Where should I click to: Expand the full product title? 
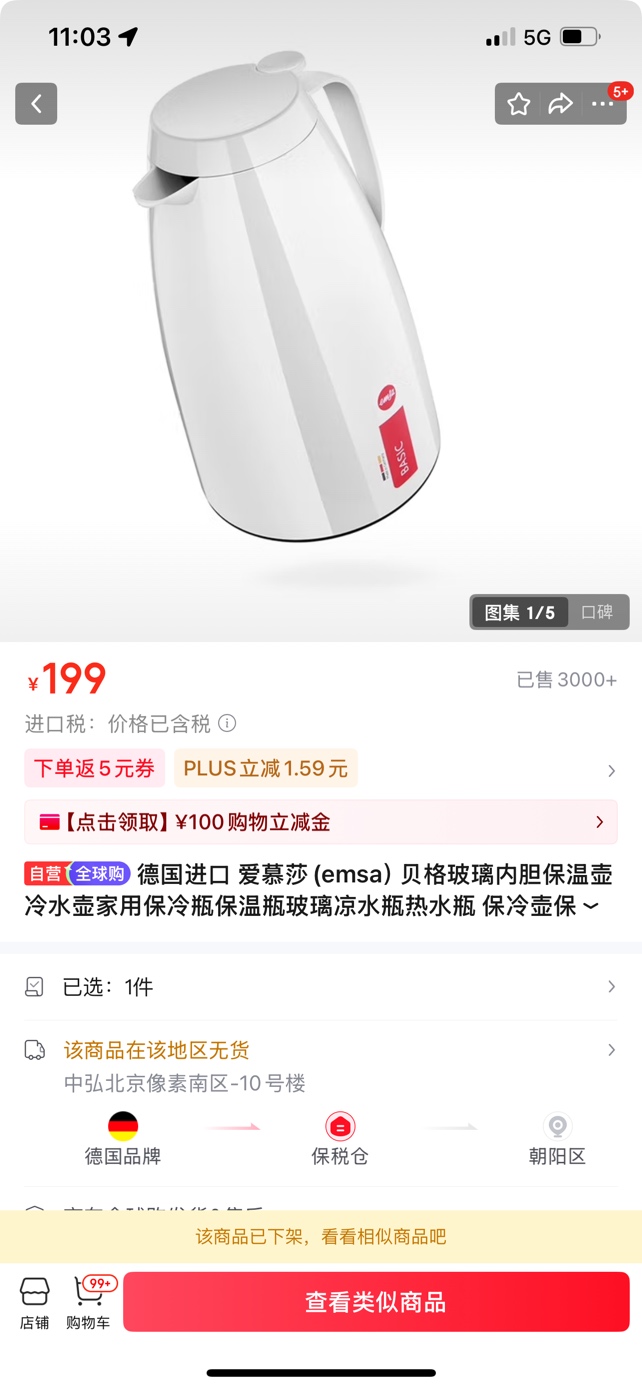[x=592, y=908]
